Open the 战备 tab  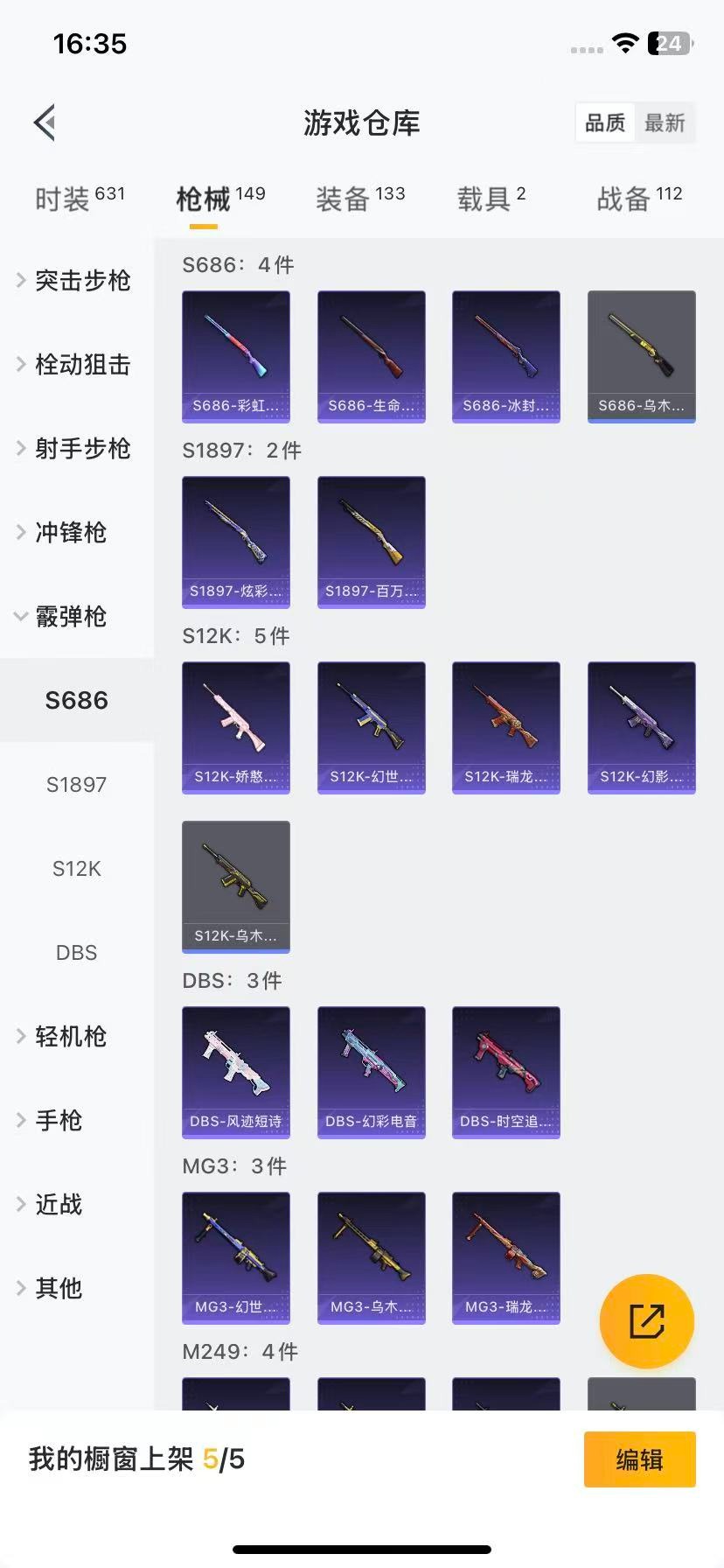pos(638,199)
